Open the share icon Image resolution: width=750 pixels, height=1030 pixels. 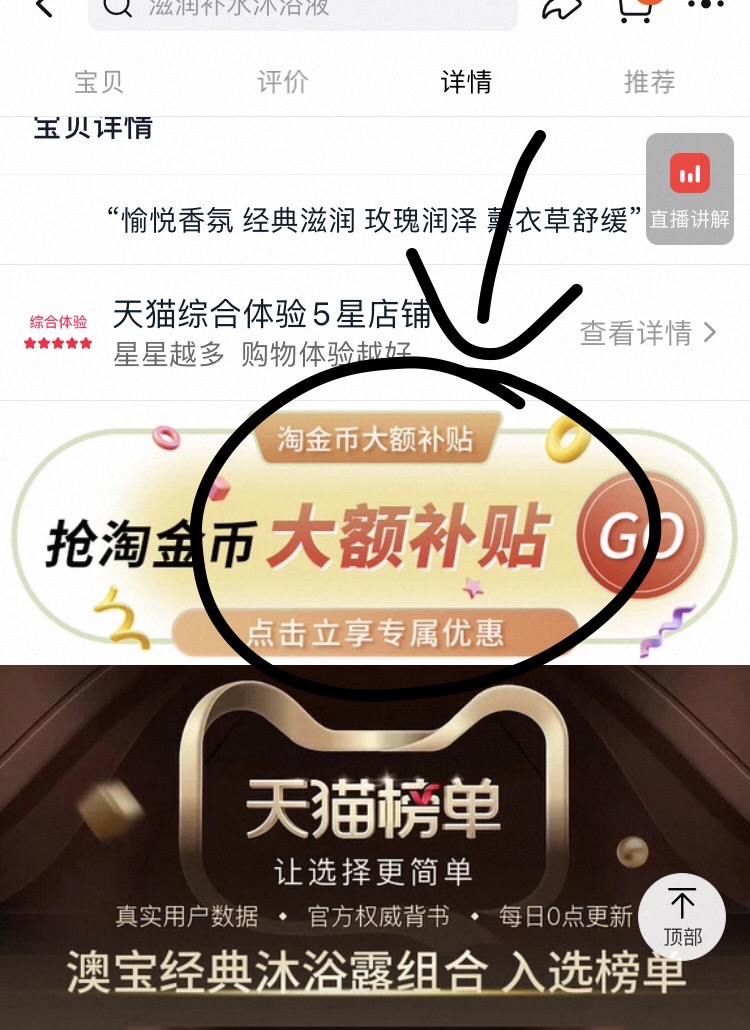click(x=562, y=10)
